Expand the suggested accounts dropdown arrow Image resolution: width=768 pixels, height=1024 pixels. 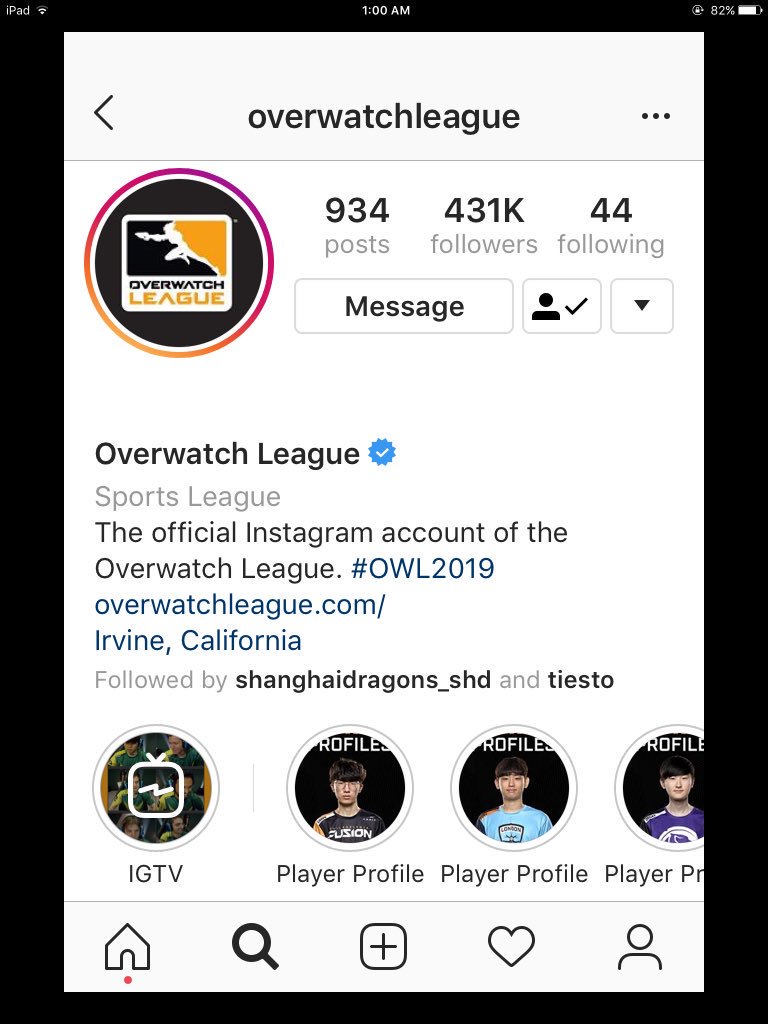(642, 306)
